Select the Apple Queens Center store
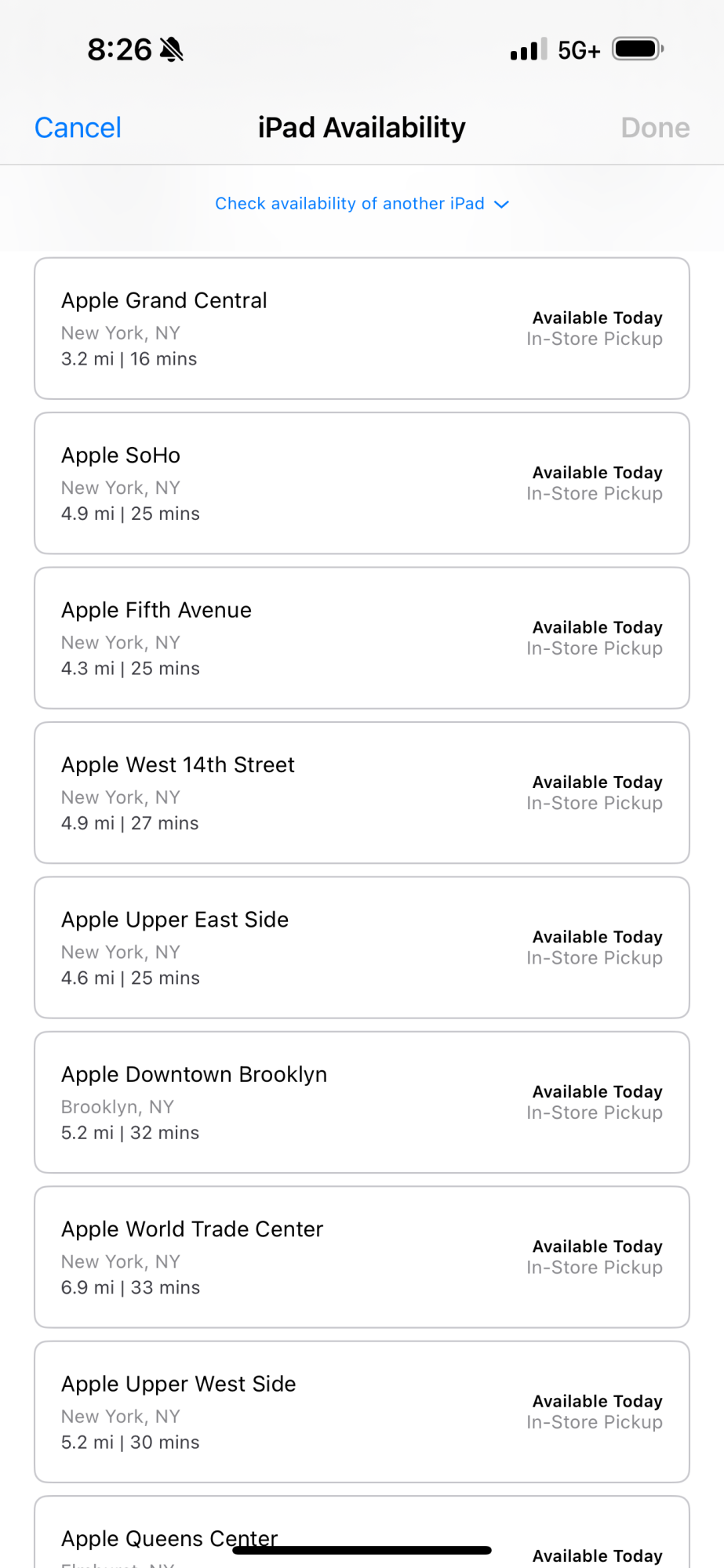This screenshot has height=1568, width=724. tap(362, 1529)
